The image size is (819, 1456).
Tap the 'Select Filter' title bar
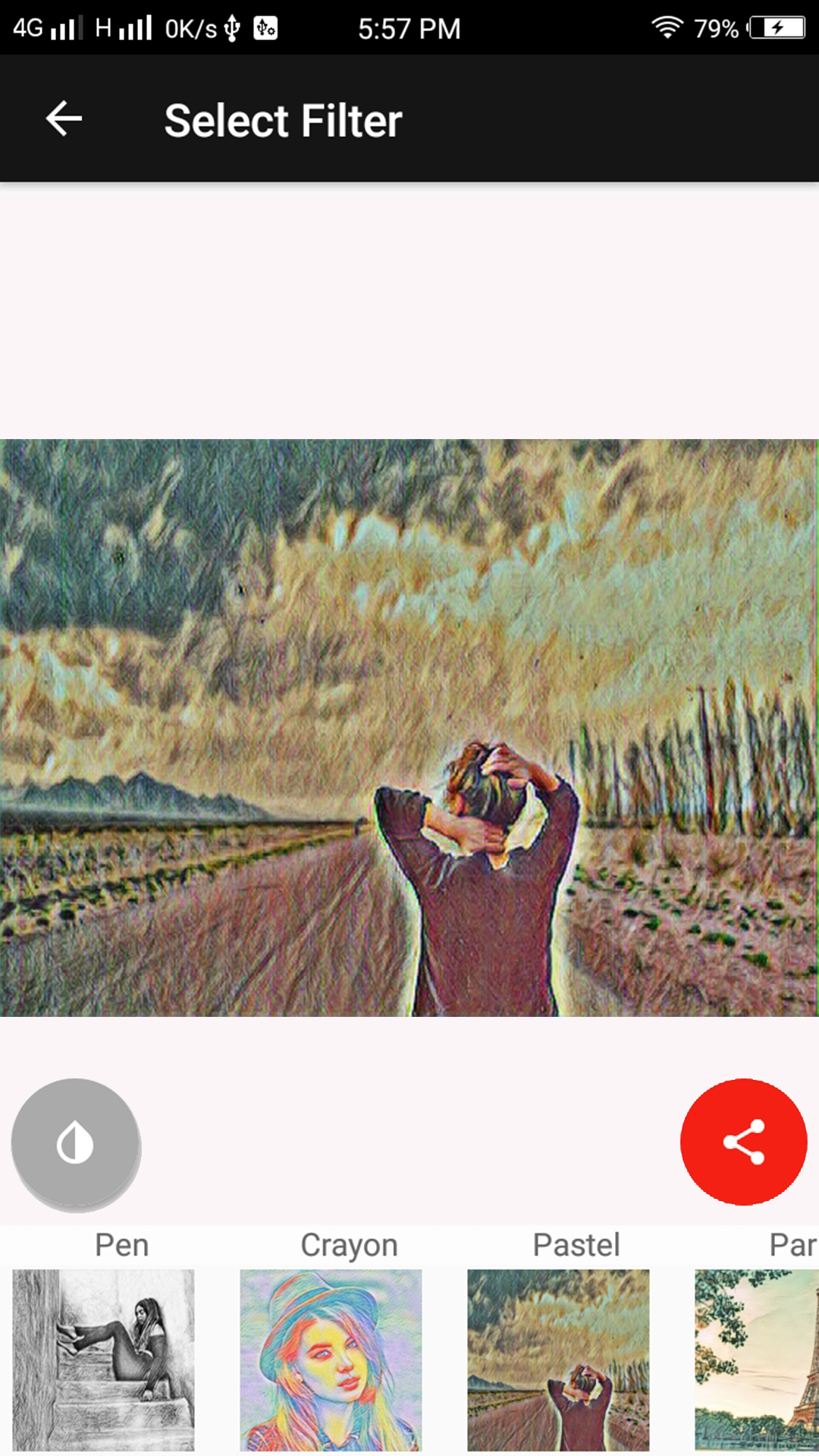[x=284, y=120]
